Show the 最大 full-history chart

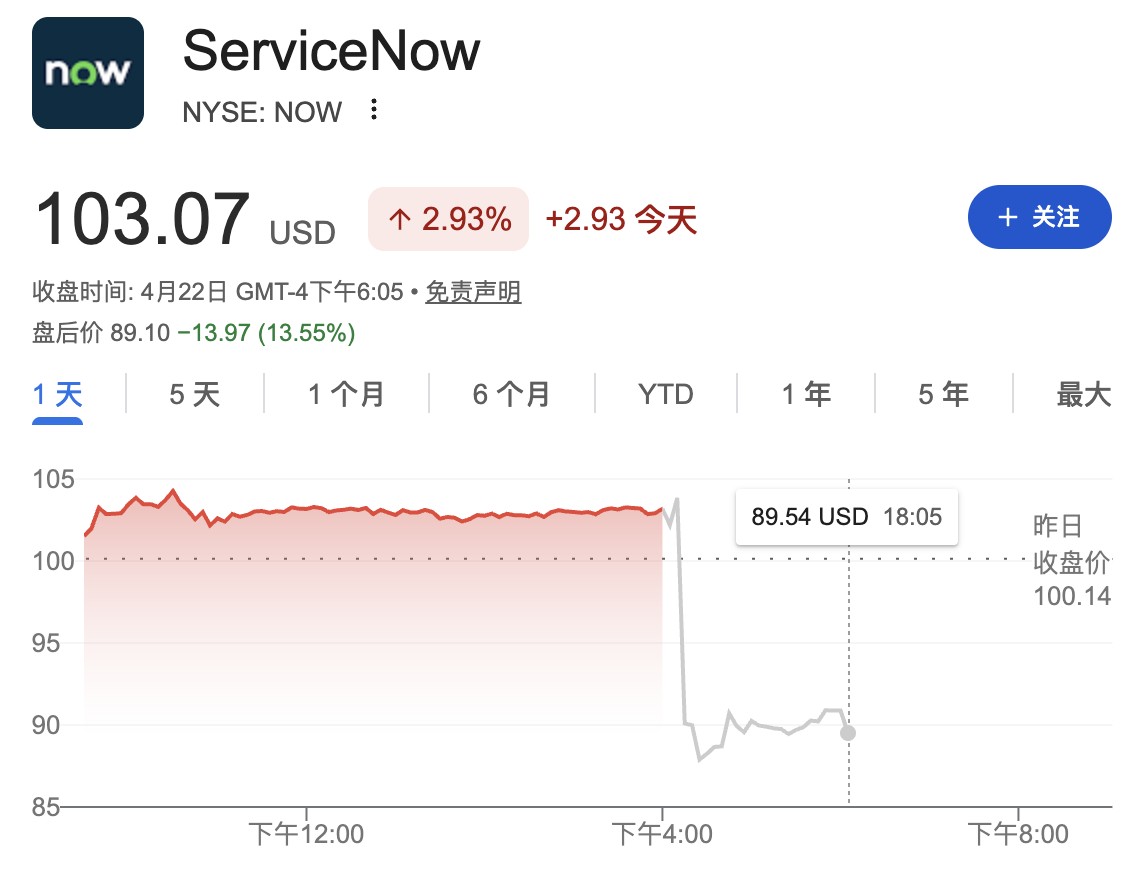pos(1083,394)
